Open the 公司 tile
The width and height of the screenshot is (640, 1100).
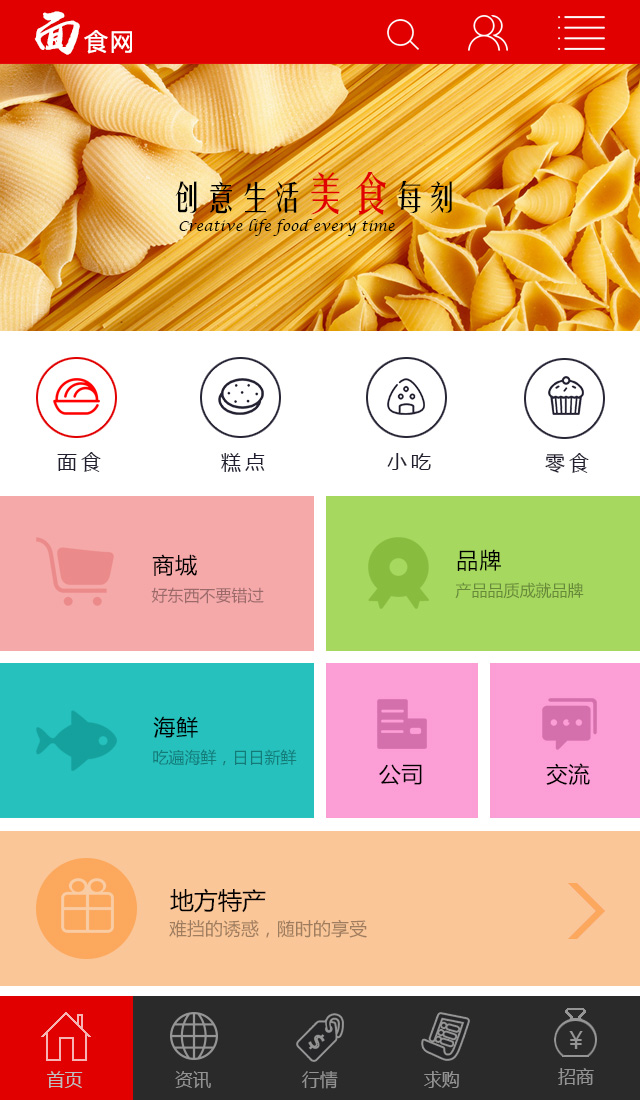402,741
